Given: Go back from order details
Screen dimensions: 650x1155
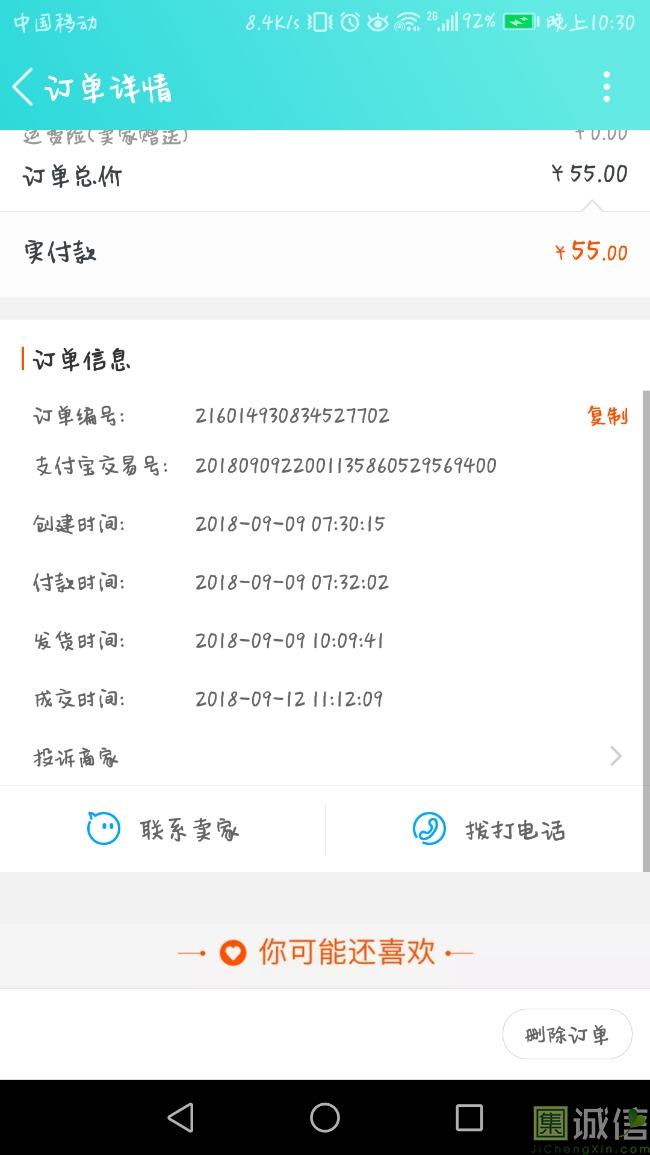Looking at the screenshot, I should (23, 87).
